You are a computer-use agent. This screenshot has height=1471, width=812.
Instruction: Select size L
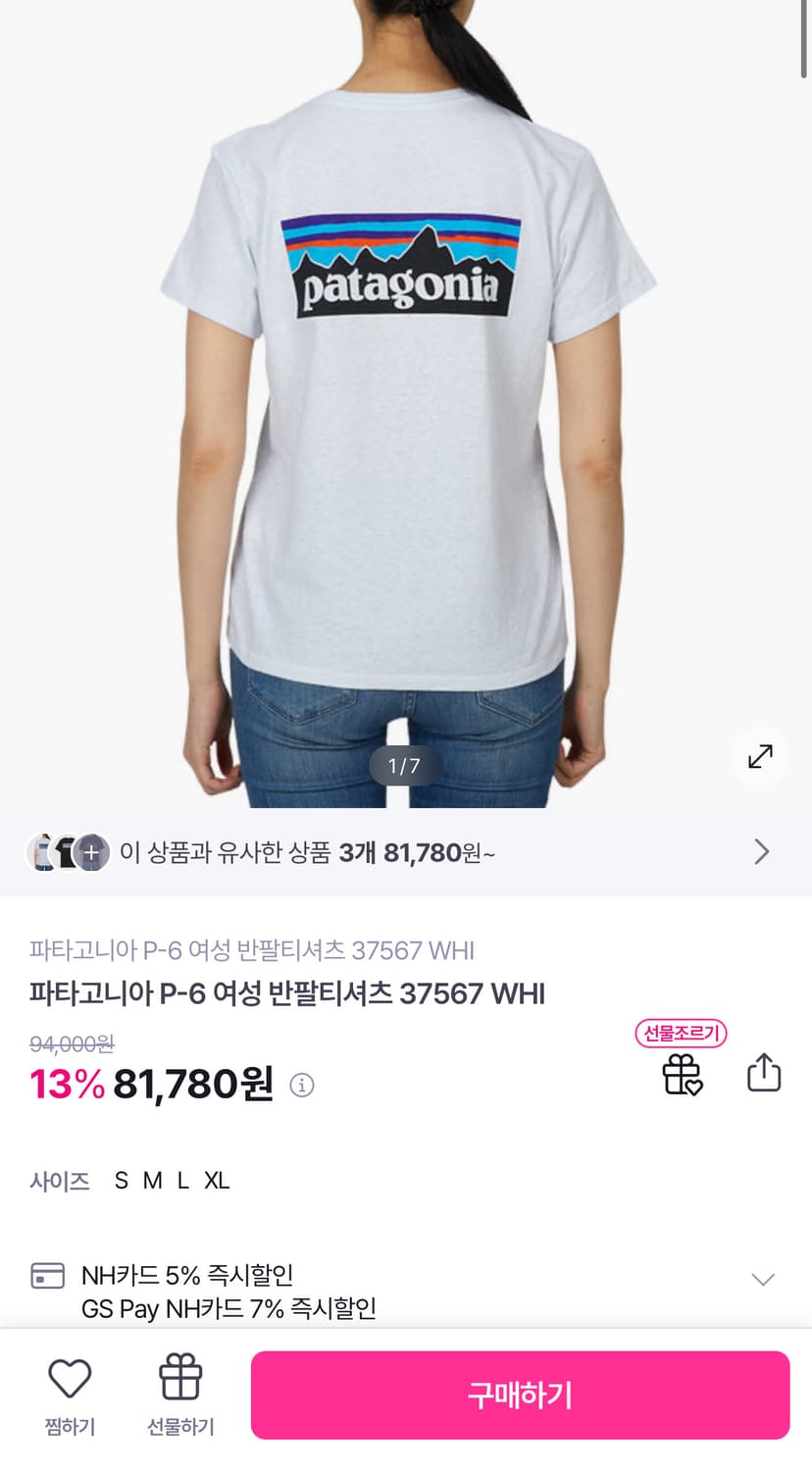click(x=181, y=1181)
